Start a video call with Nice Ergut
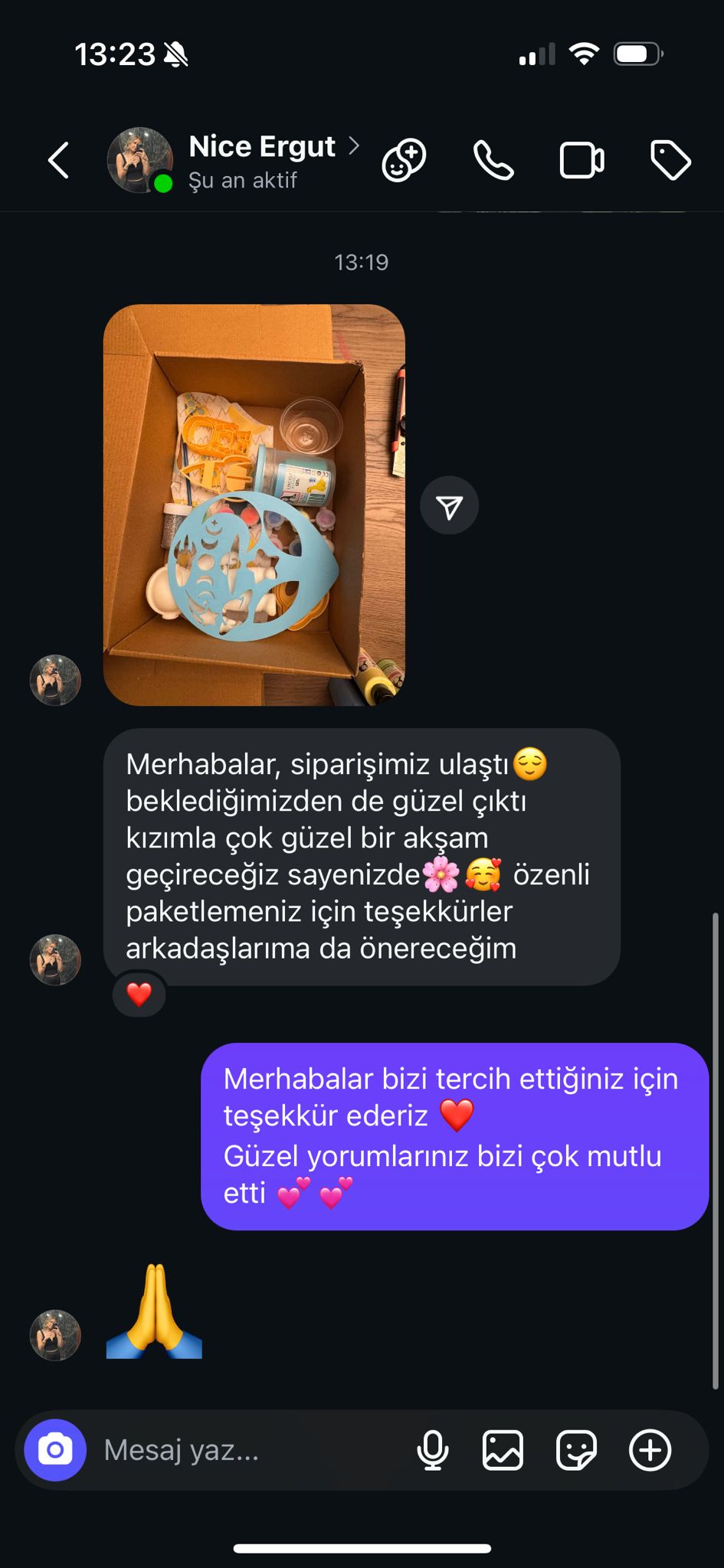Screen dimensions: 724x1568 pos(581,160)
